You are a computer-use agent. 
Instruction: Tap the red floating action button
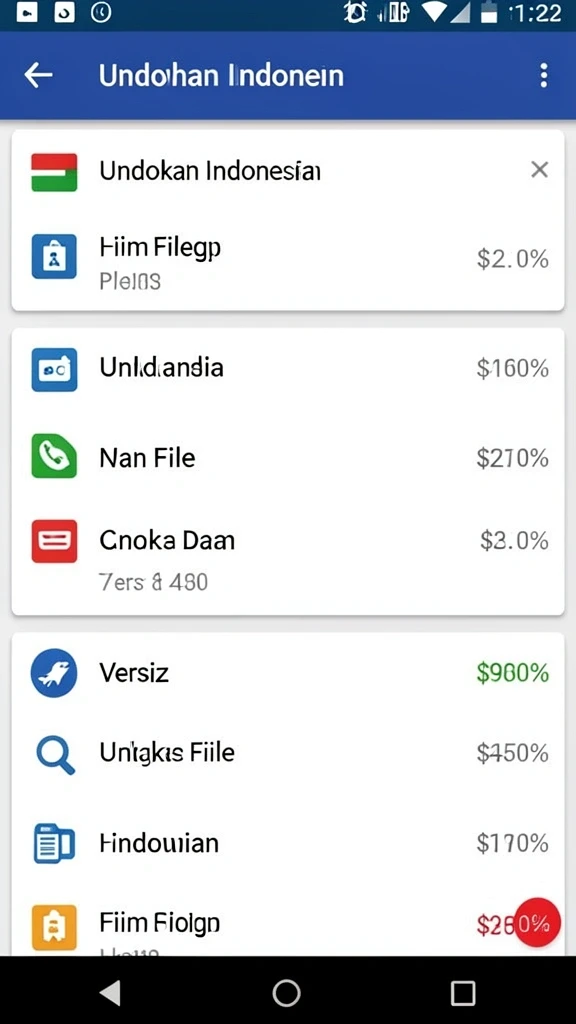pos(537,923)
